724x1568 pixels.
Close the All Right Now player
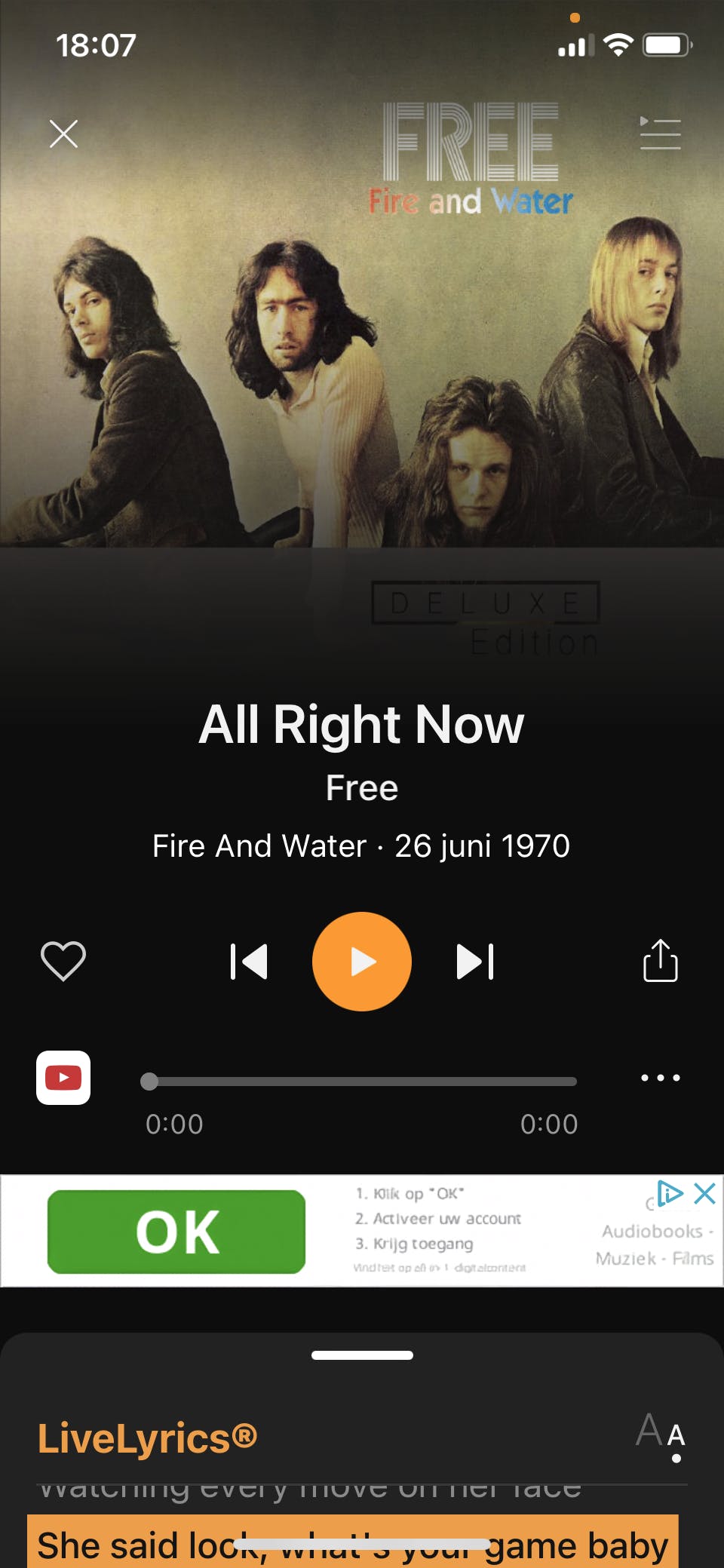tap(63, 134)
